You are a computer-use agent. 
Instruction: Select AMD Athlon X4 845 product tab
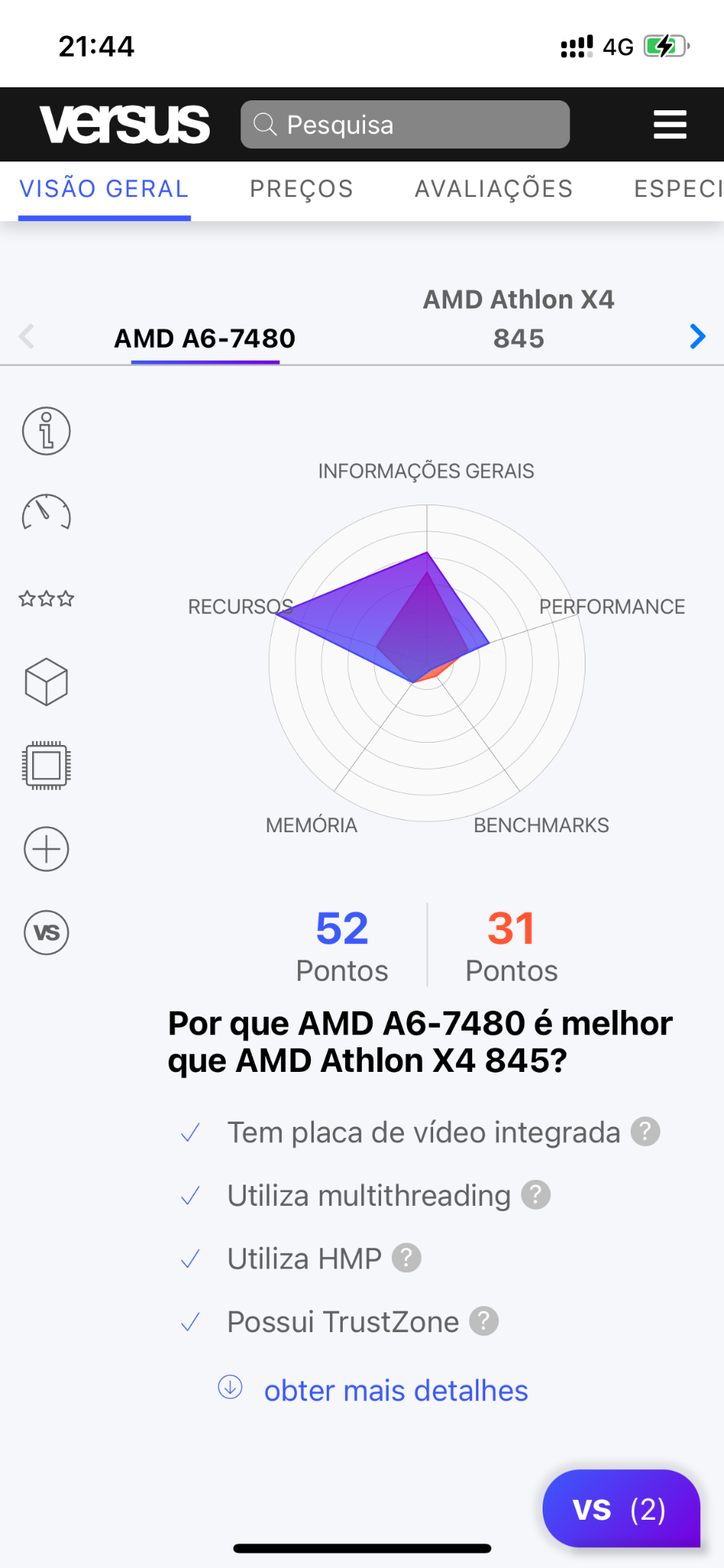coord(519,318)
